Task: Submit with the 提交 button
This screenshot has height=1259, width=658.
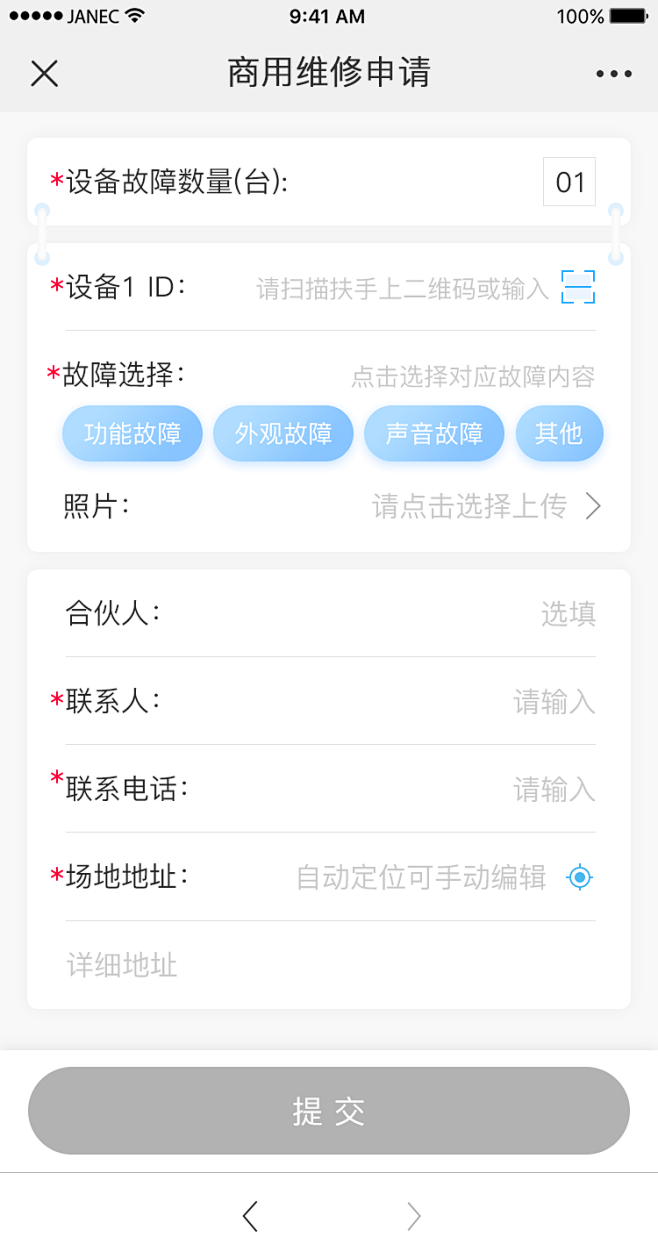Action: (x=329, y=1111)
